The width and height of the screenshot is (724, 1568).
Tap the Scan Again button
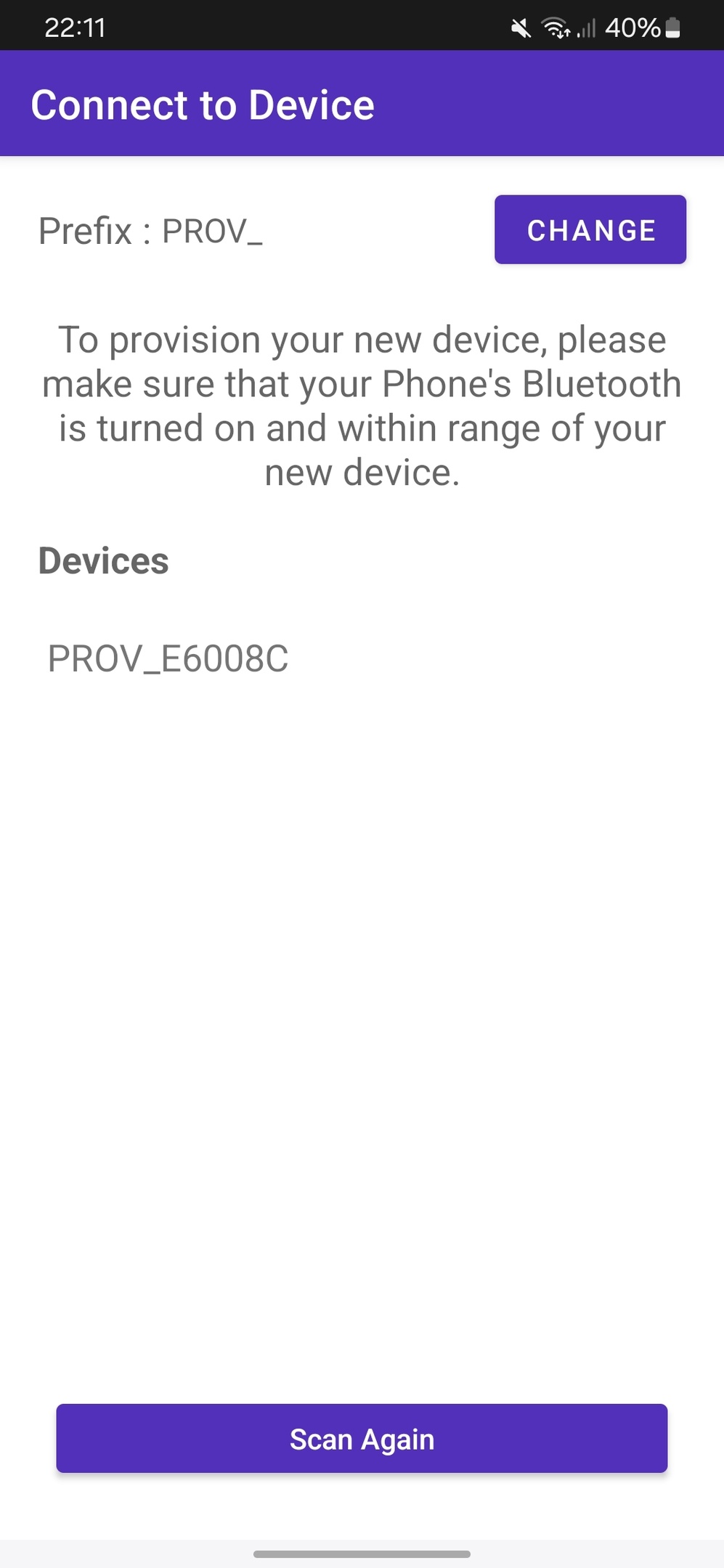pos(362,1438)
